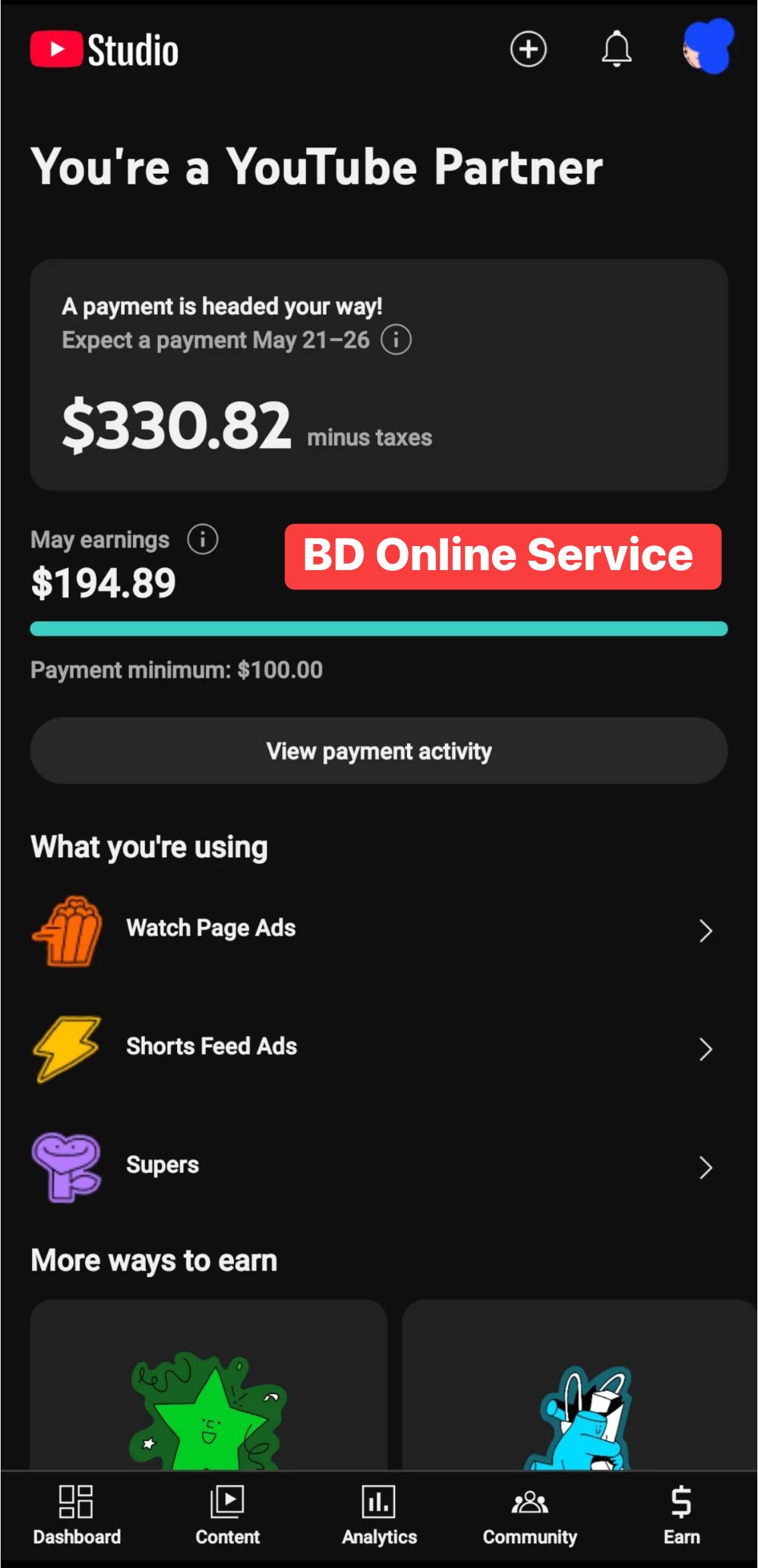
Task: Open the account profile avatar
Action: [708, 47]
